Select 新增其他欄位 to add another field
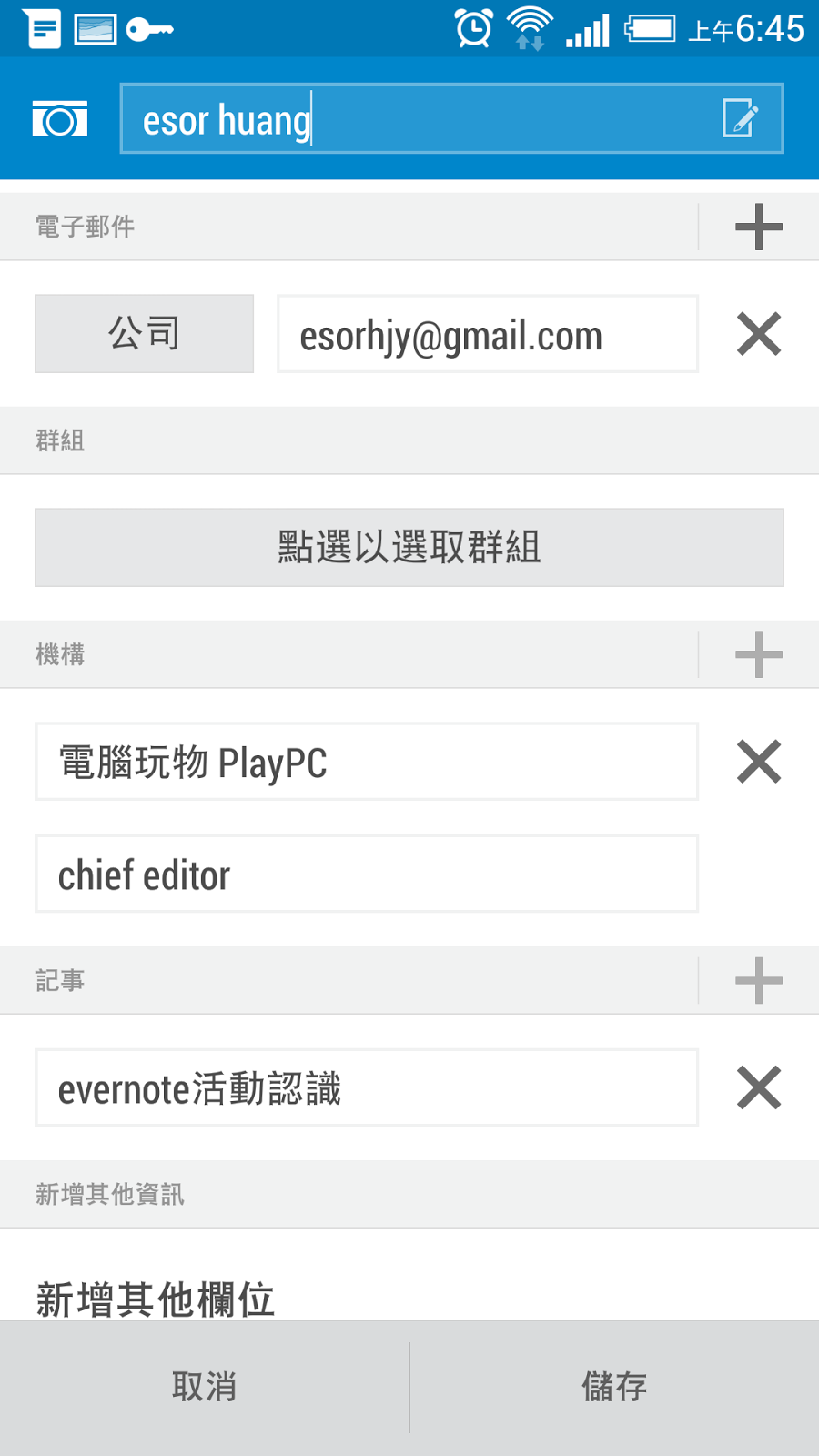Image resolution: width=819 pixels, height=1456 pixels. [155, 1298]
